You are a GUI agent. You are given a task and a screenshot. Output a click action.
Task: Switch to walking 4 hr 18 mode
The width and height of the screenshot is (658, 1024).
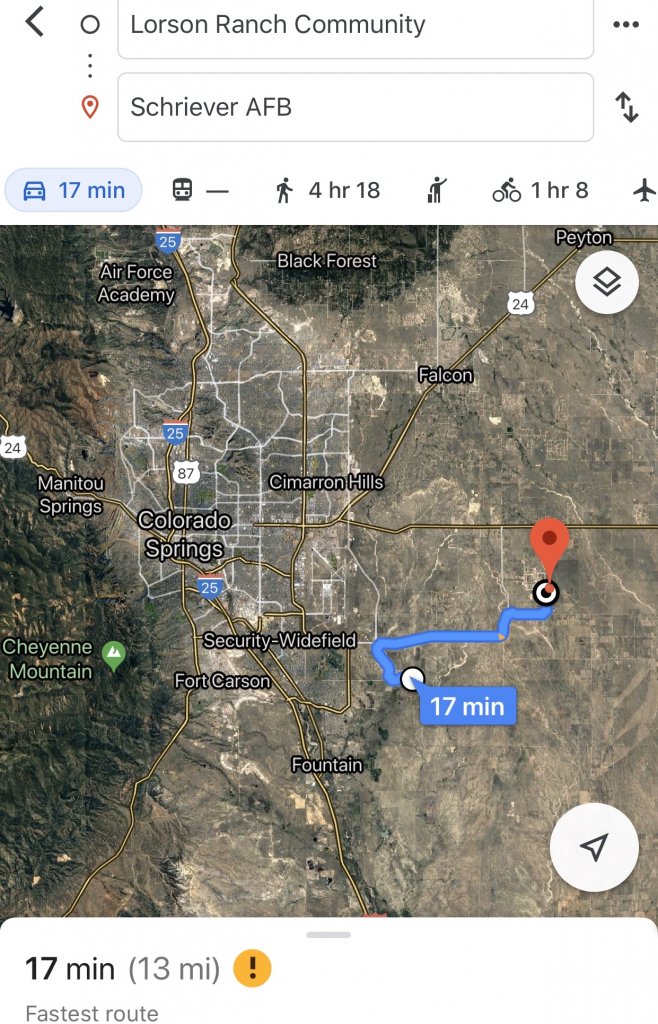point(327,190)
